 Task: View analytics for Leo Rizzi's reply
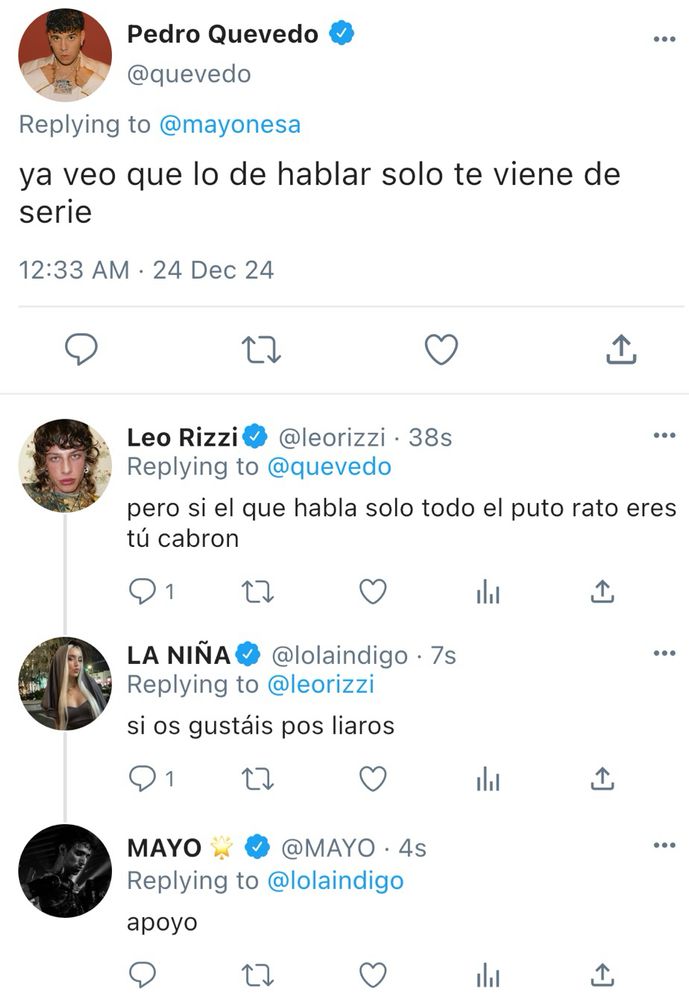click(488, 592)
